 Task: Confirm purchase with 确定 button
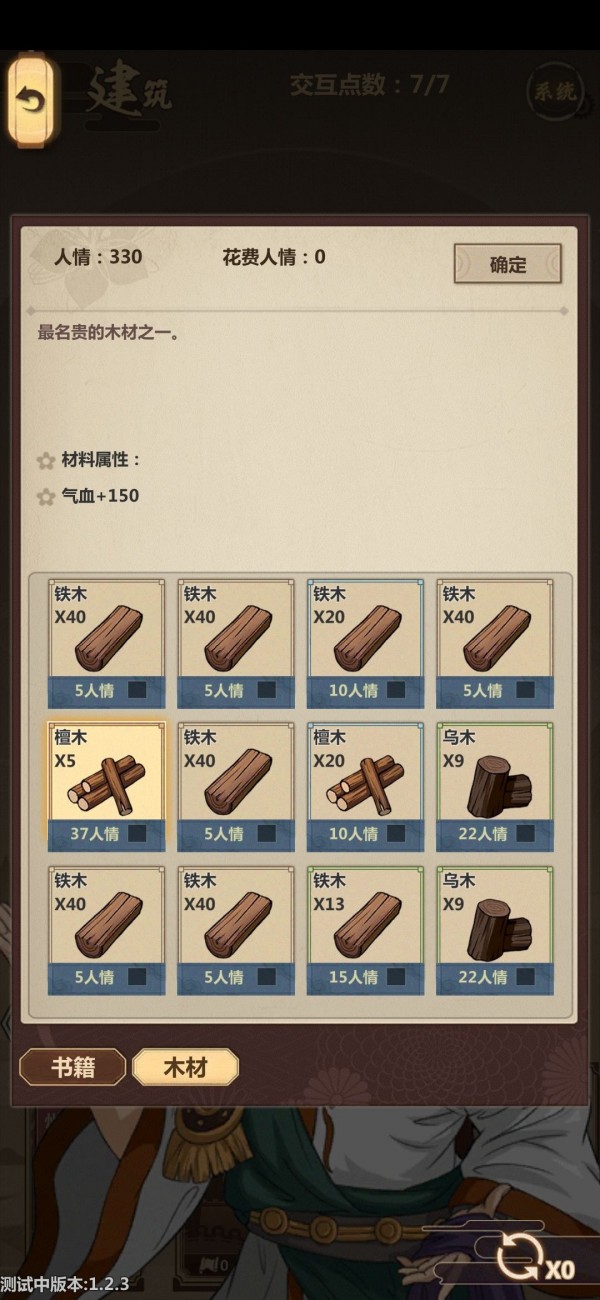(x=508, y=264)
